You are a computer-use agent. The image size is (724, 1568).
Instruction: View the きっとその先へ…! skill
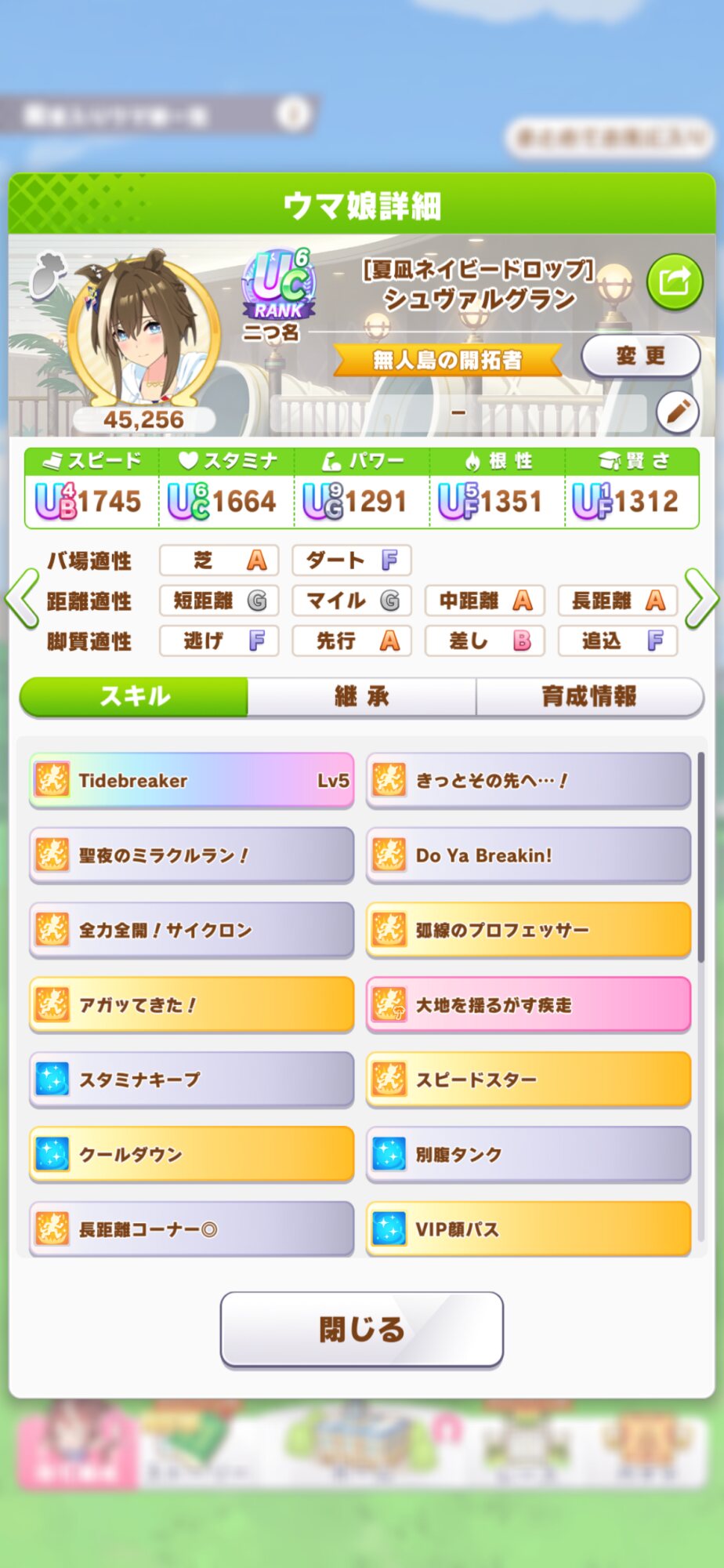(x=528, y=780)
